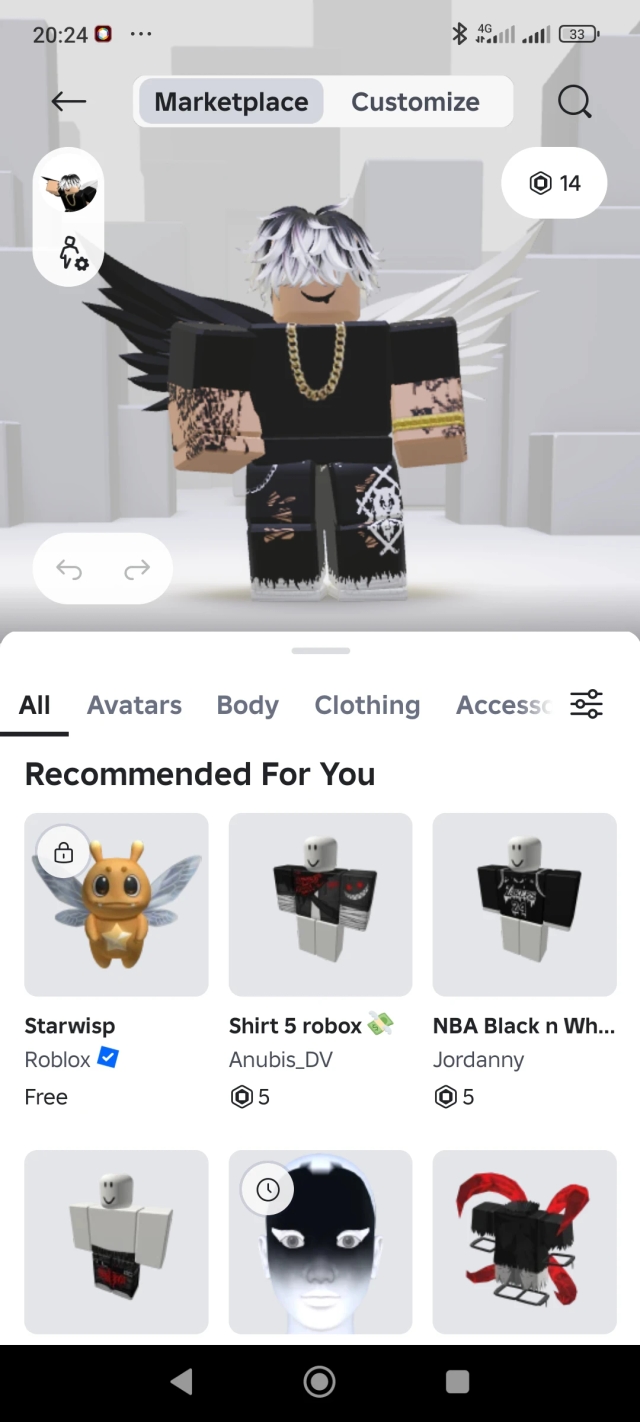Tap the avatar thumbnail at top left

coord(69,188)
